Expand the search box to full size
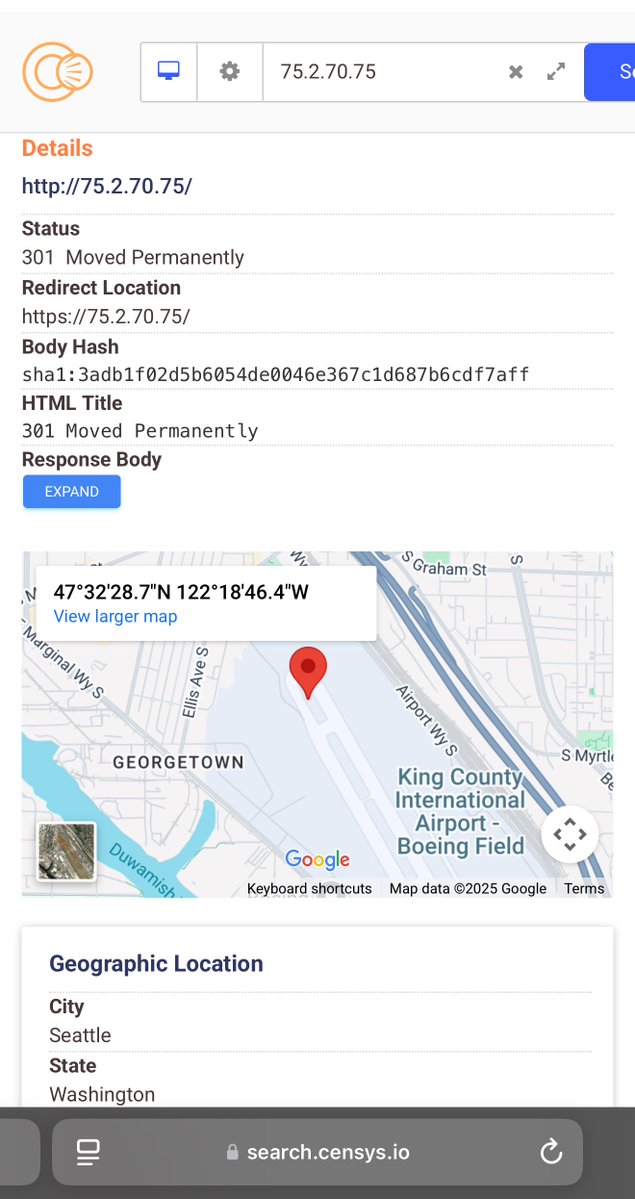This screenshot has width=635, height=1199. tap(556, 72)
